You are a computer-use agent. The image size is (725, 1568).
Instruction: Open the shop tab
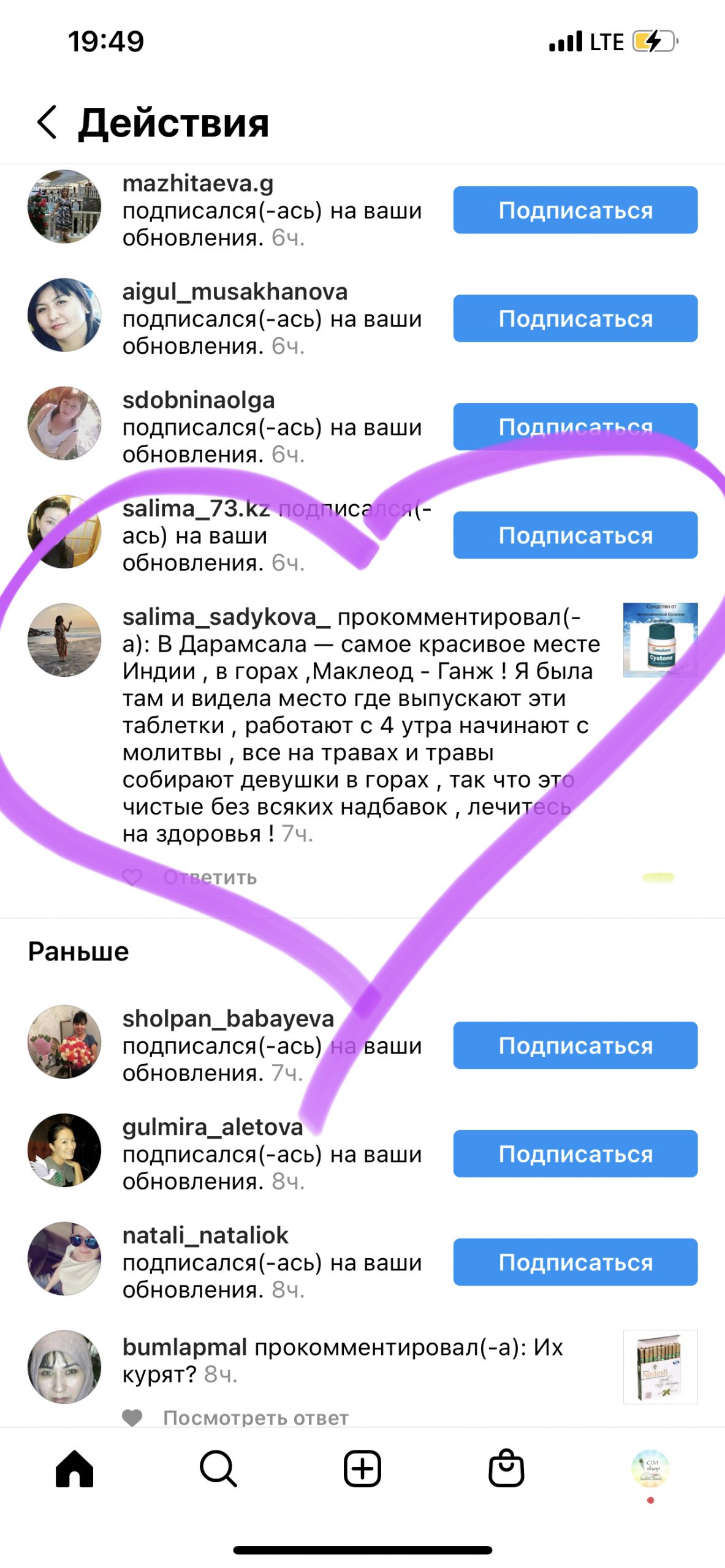[x=506, y=1468]
